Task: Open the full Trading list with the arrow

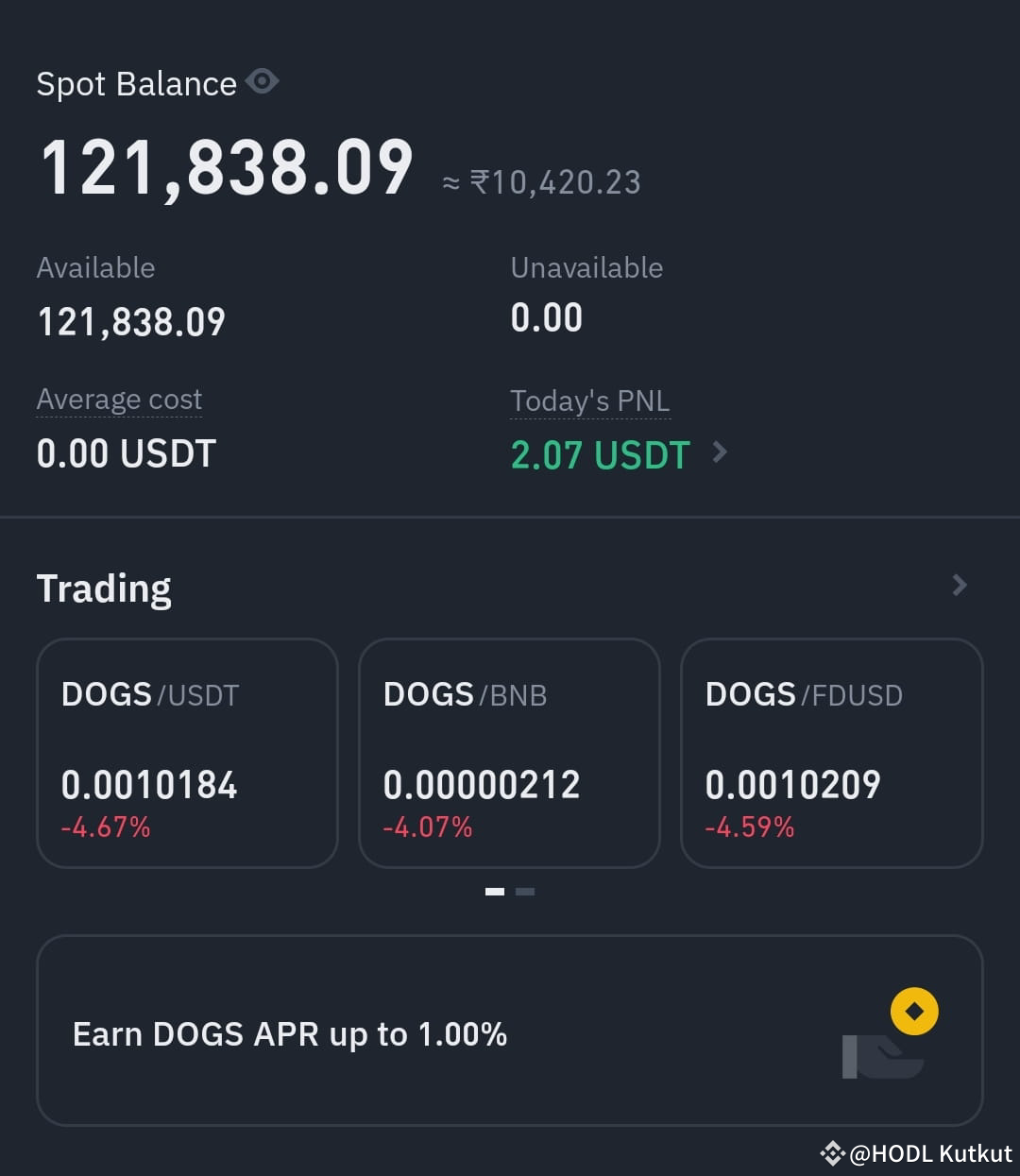Action: tap(959, 586)
